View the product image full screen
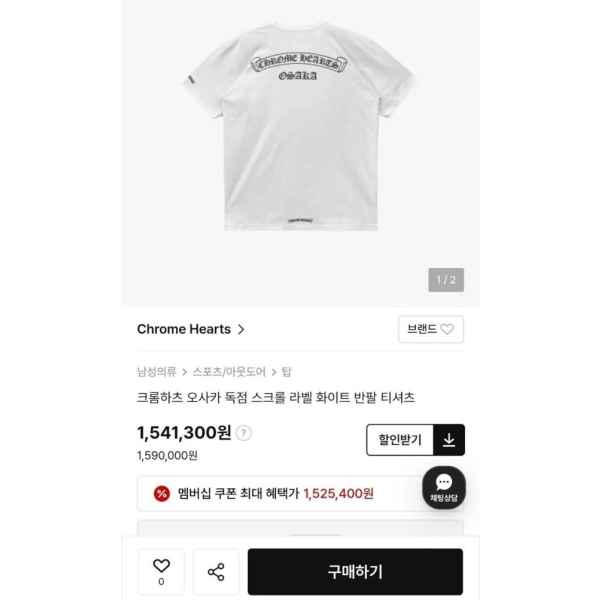This screenshot has height=600, width=600. pos(300,150)
